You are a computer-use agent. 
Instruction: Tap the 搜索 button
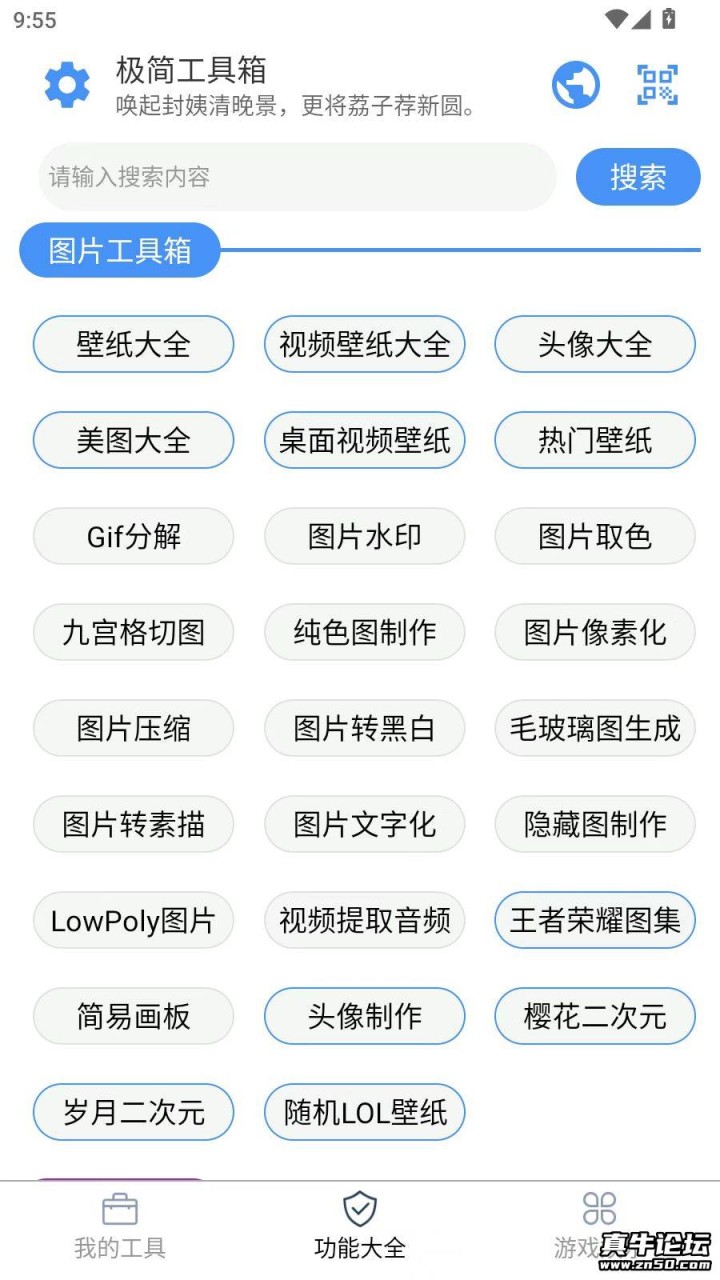coord(638,177)
